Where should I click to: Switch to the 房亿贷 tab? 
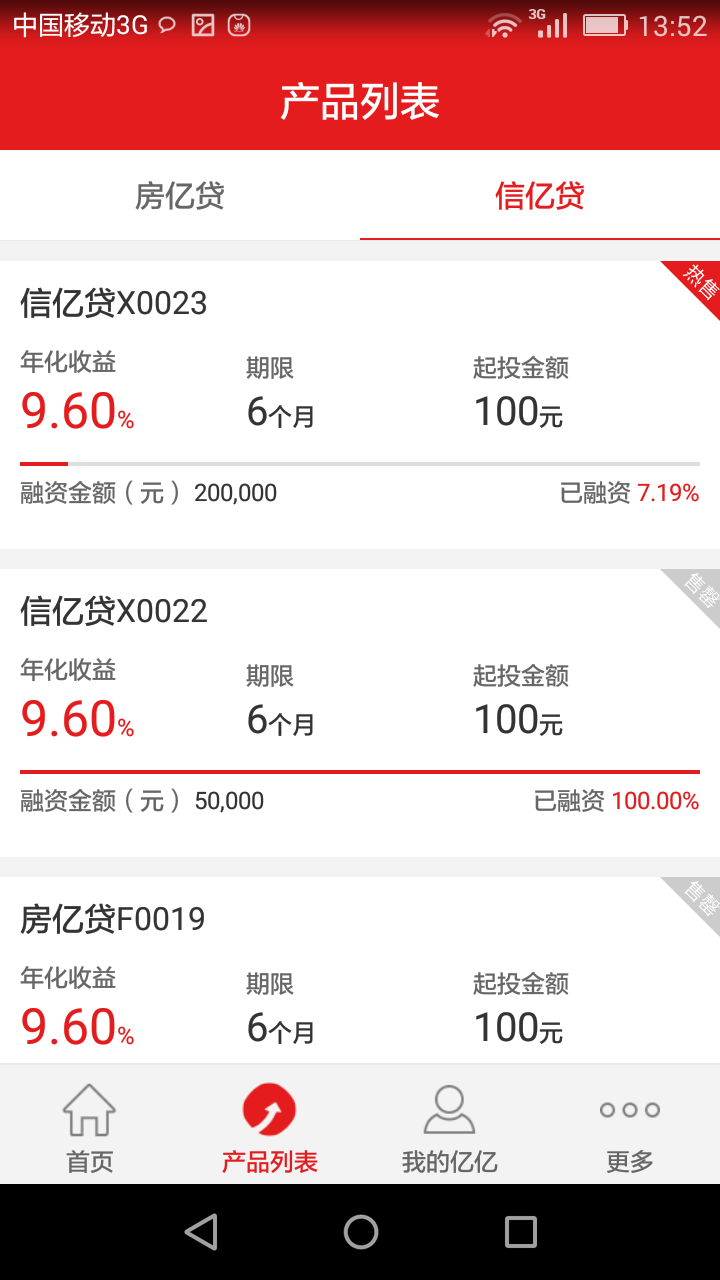[180, 195]
